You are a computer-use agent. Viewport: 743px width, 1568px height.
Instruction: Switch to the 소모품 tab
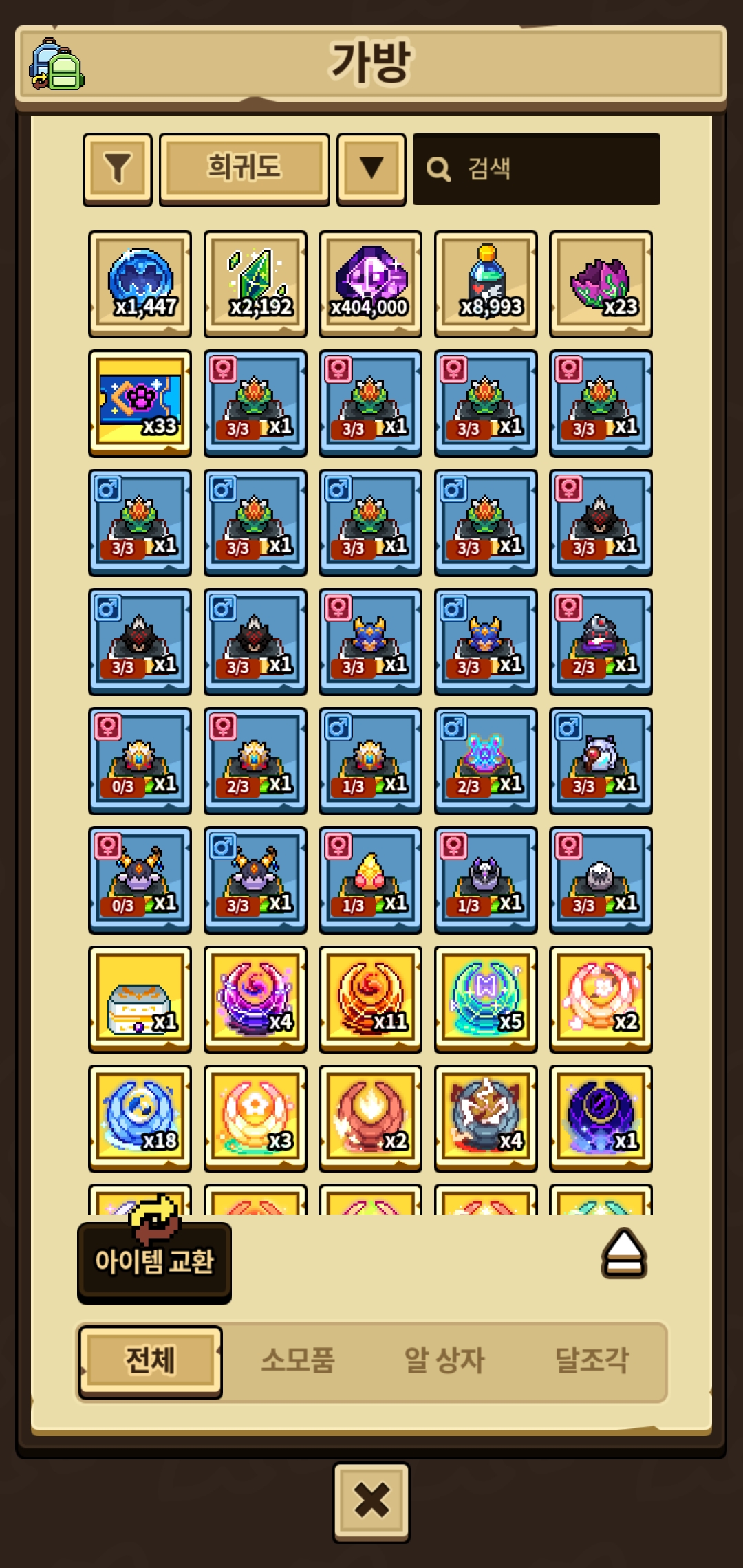(x=297, y=1360)
